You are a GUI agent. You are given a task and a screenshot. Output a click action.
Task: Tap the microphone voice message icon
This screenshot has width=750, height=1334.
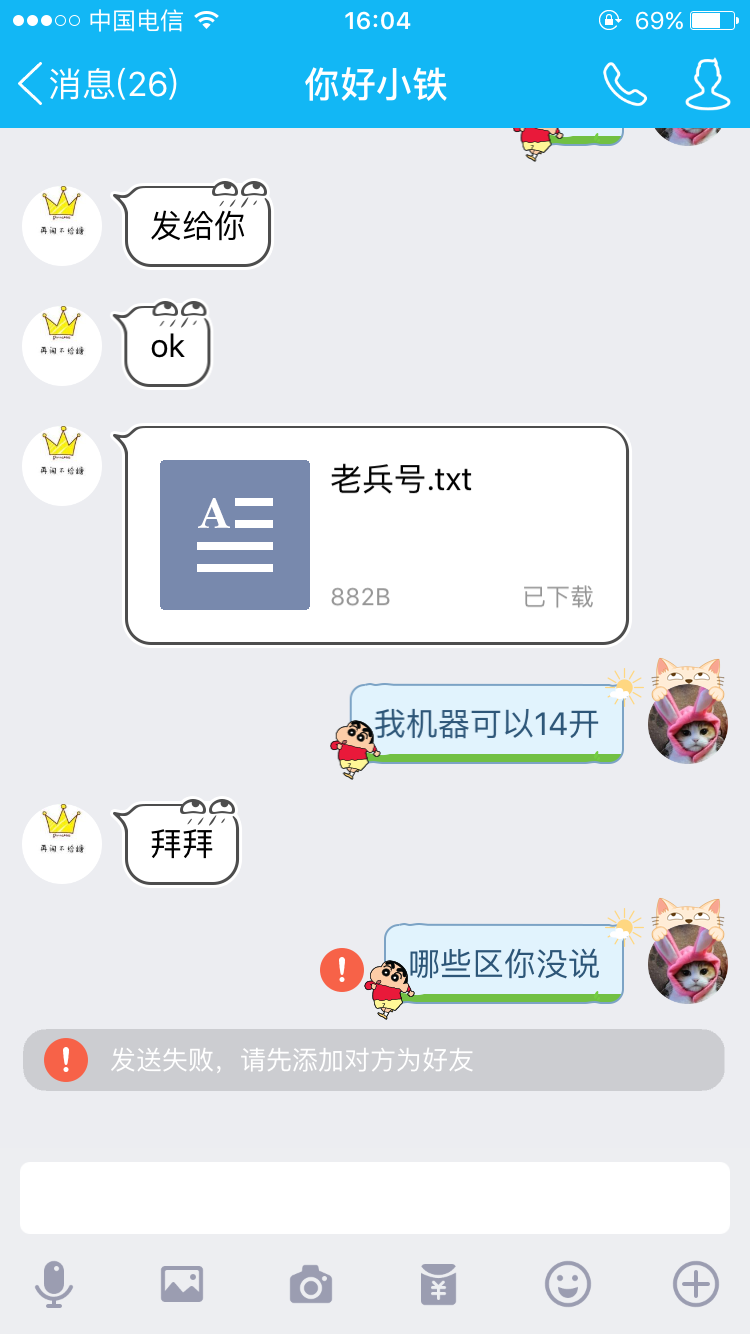pyautogui.click(x=54, y=1284)
